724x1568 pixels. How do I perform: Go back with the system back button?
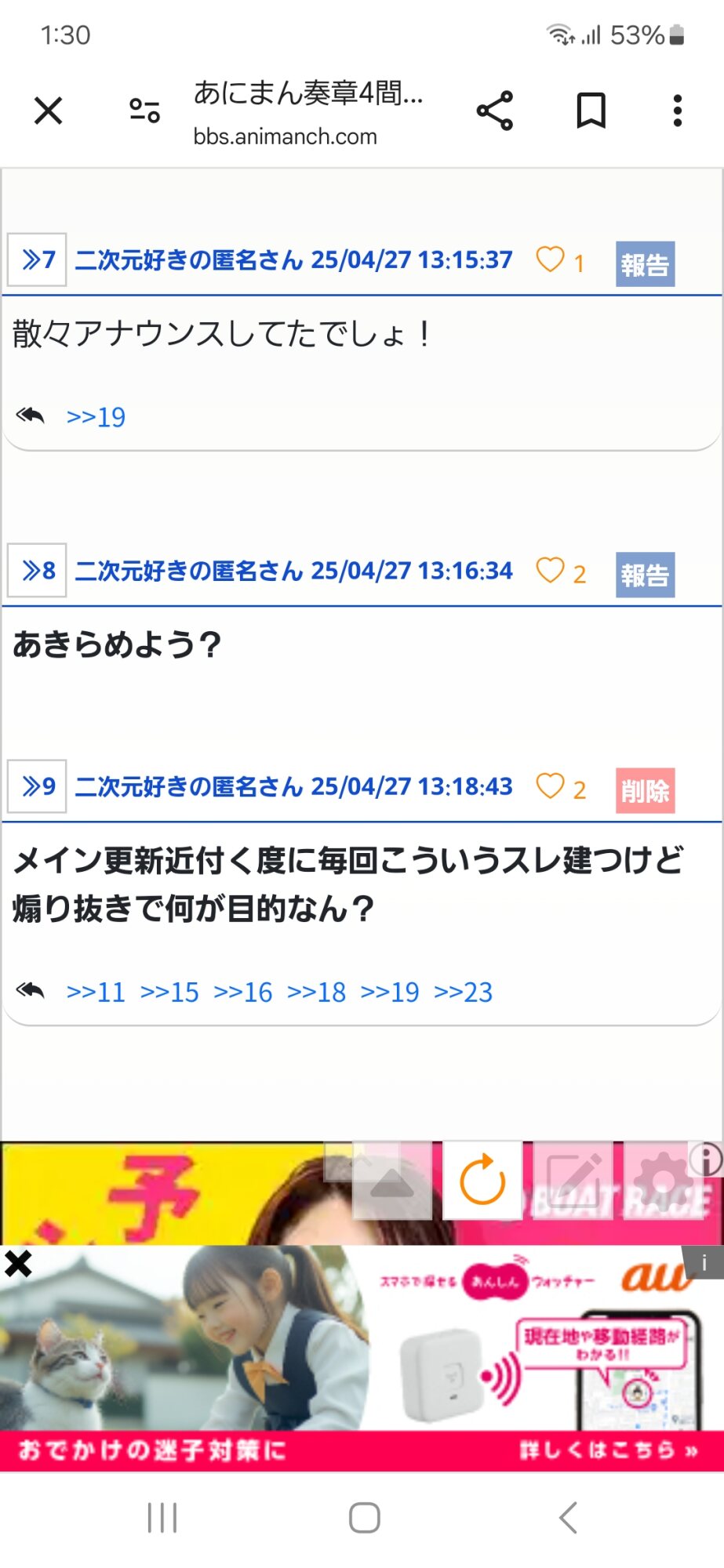(x=568, y=1518)
